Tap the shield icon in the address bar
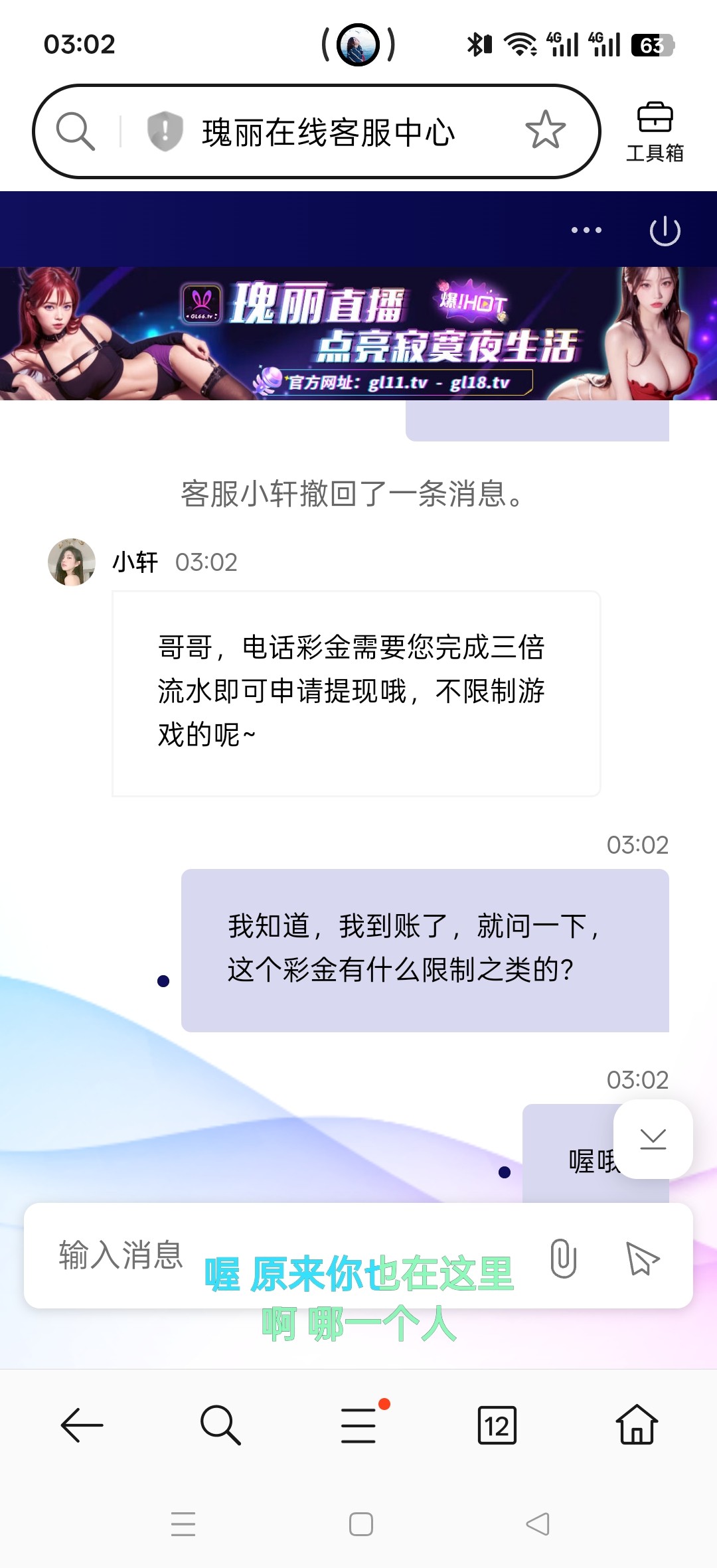The height and width of the screenshot is (1568, 717). point(165,131)
